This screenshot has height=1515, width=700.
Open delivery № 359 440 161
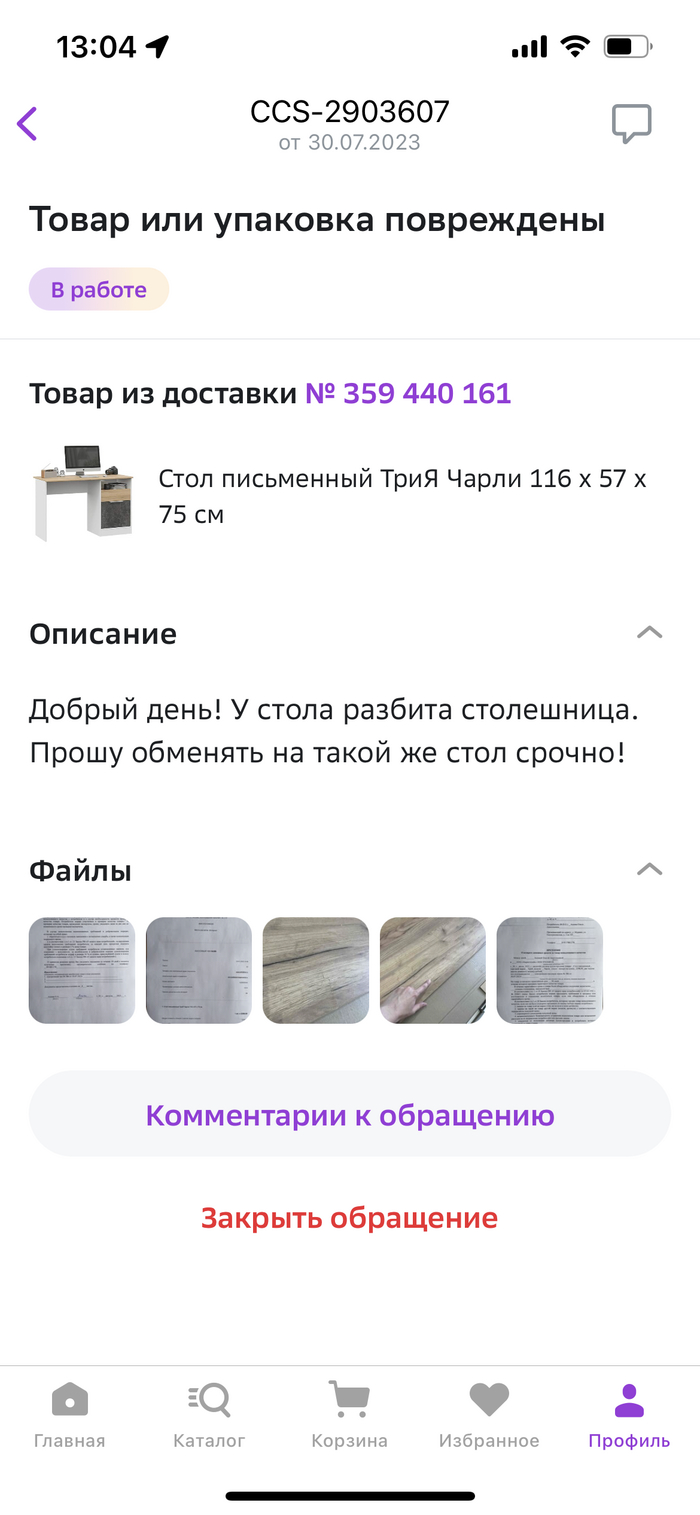(x=408, y=394)
